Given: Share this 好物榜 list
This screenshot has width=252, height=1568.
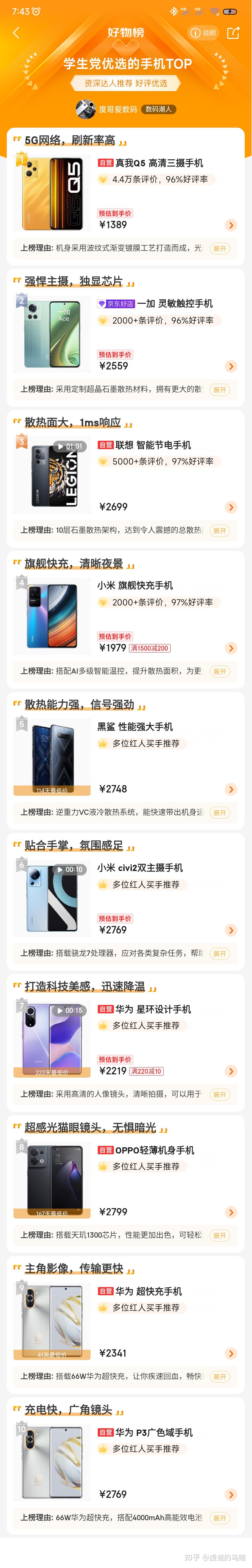Looking at the screenshot, I should (x=233, y=33).
